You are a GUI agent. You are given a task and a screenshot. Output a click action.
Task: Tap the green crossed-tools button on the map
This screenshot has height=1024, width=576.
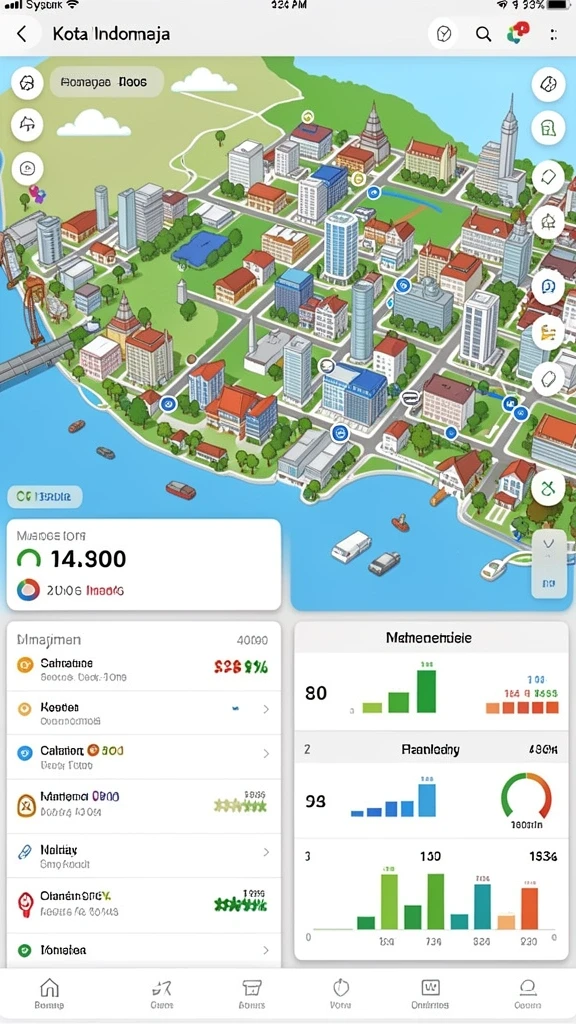[x=549, y=488]
